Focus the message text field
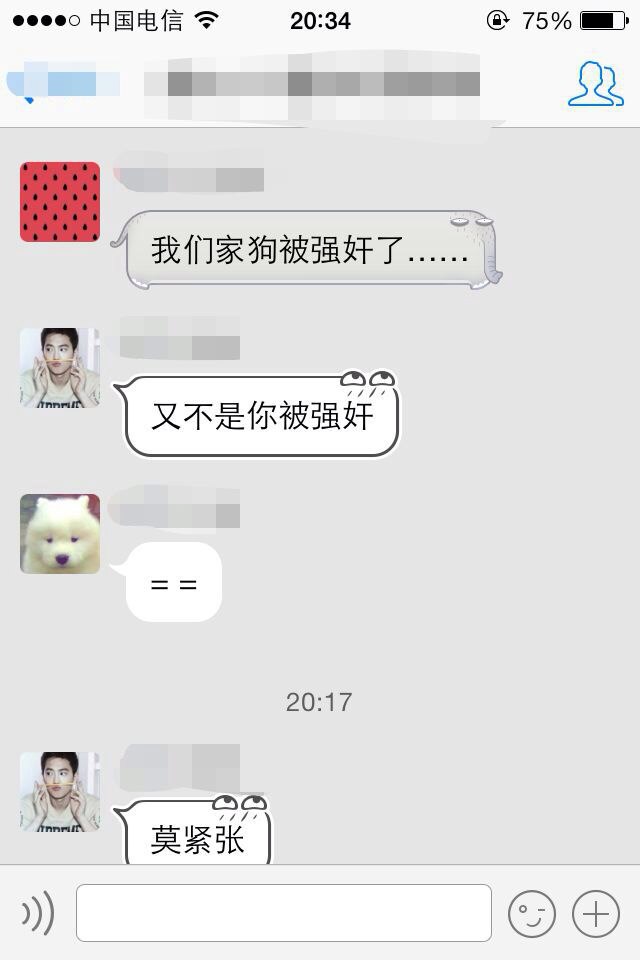 click(284, 913)
